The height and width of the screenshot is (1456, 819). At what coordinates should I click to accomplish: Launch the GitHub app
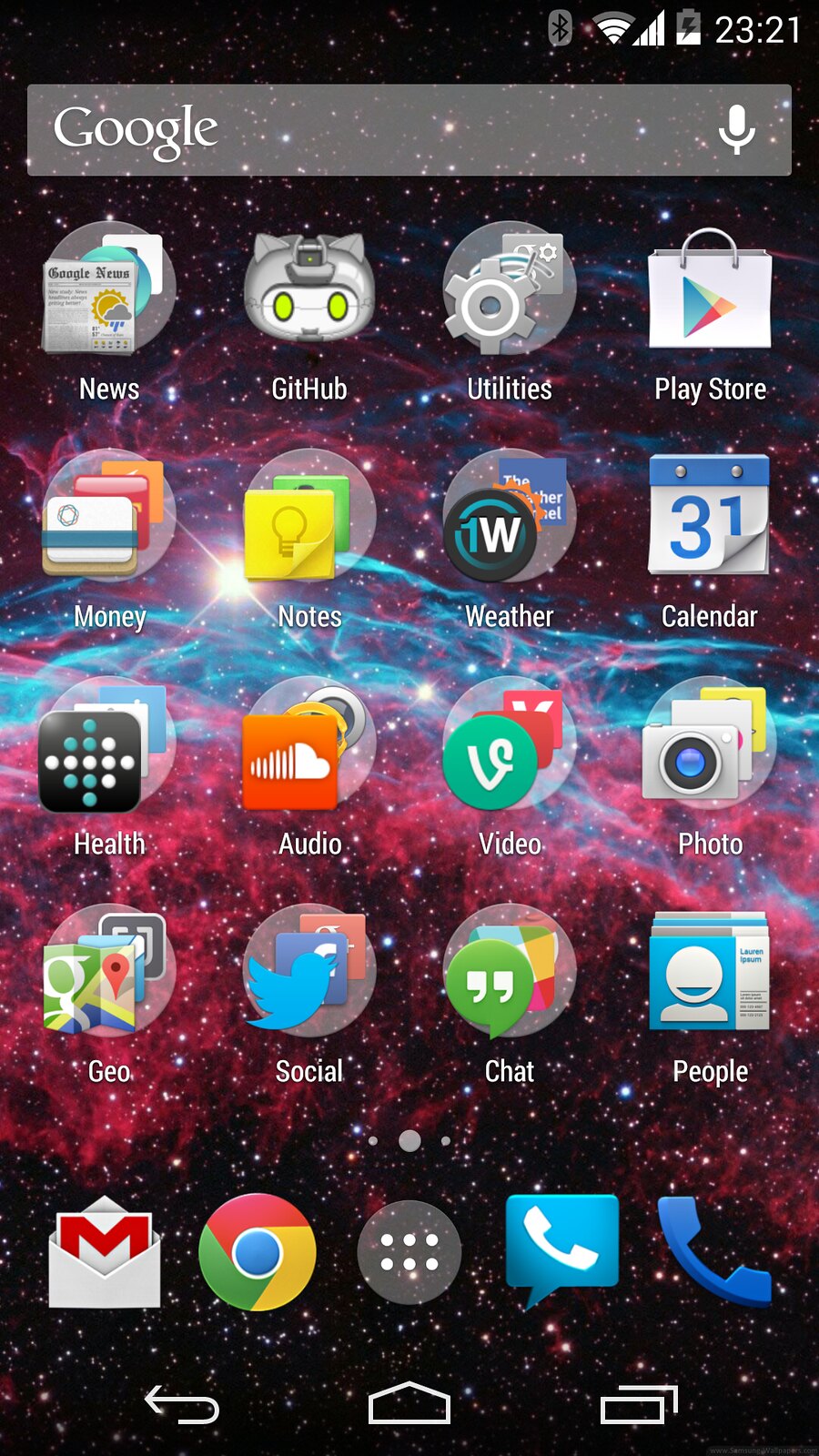point(309,291)
